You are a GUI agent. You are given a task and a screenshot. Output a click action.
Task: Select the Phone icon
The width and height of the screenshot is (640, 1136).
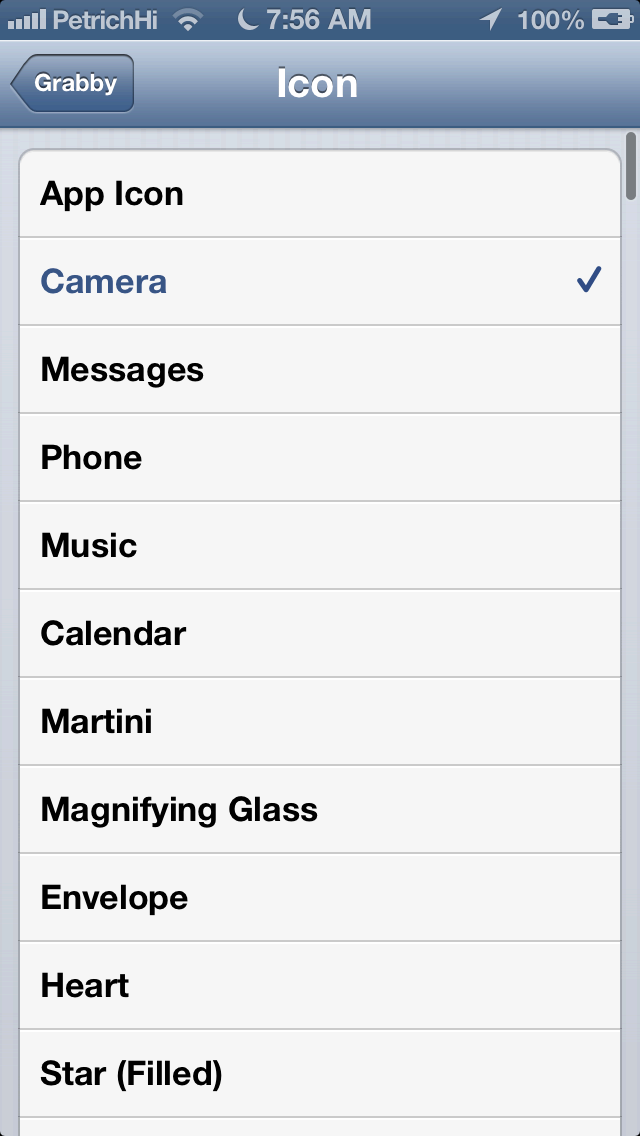tap(320, 458)
